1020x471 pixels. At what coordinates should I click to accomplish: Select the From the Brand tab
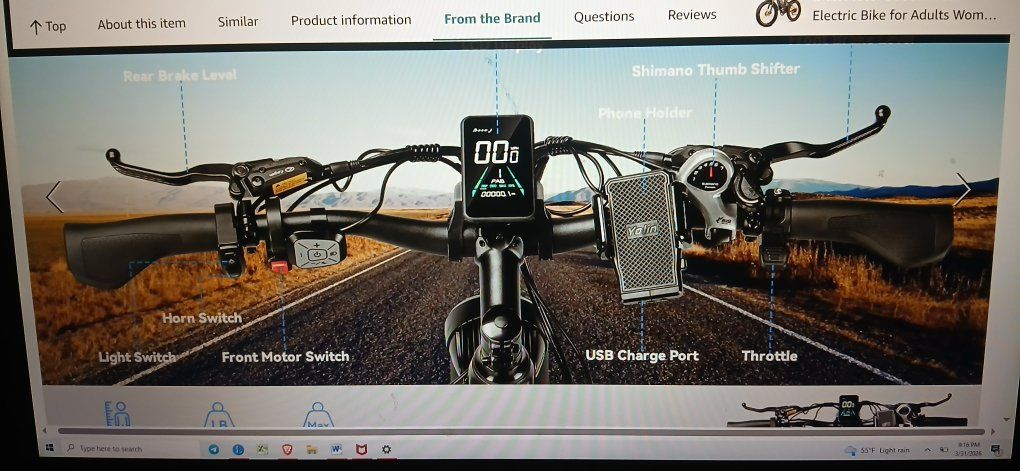coord(492,18)
